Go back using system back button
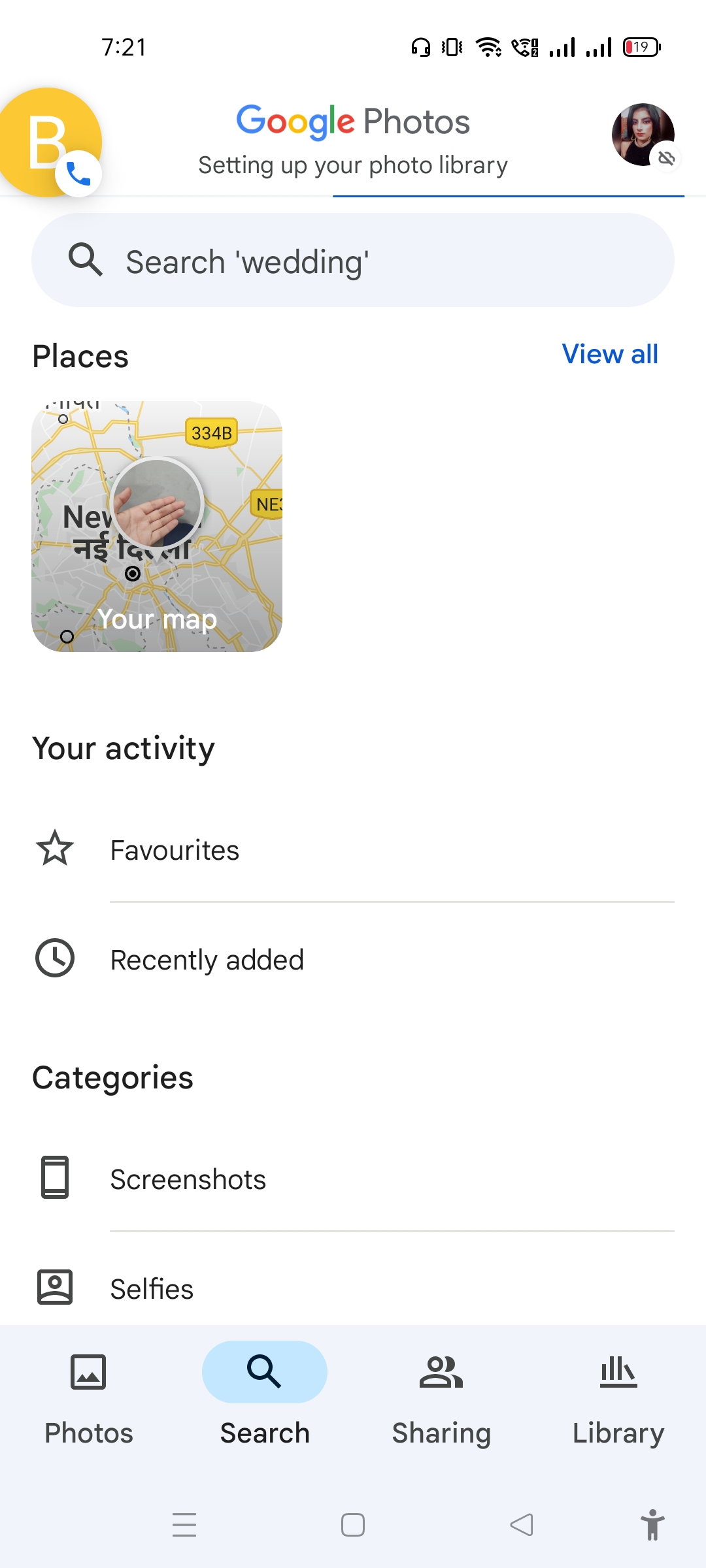This screenshot has height=1568, width=706. pos(522,1526)
